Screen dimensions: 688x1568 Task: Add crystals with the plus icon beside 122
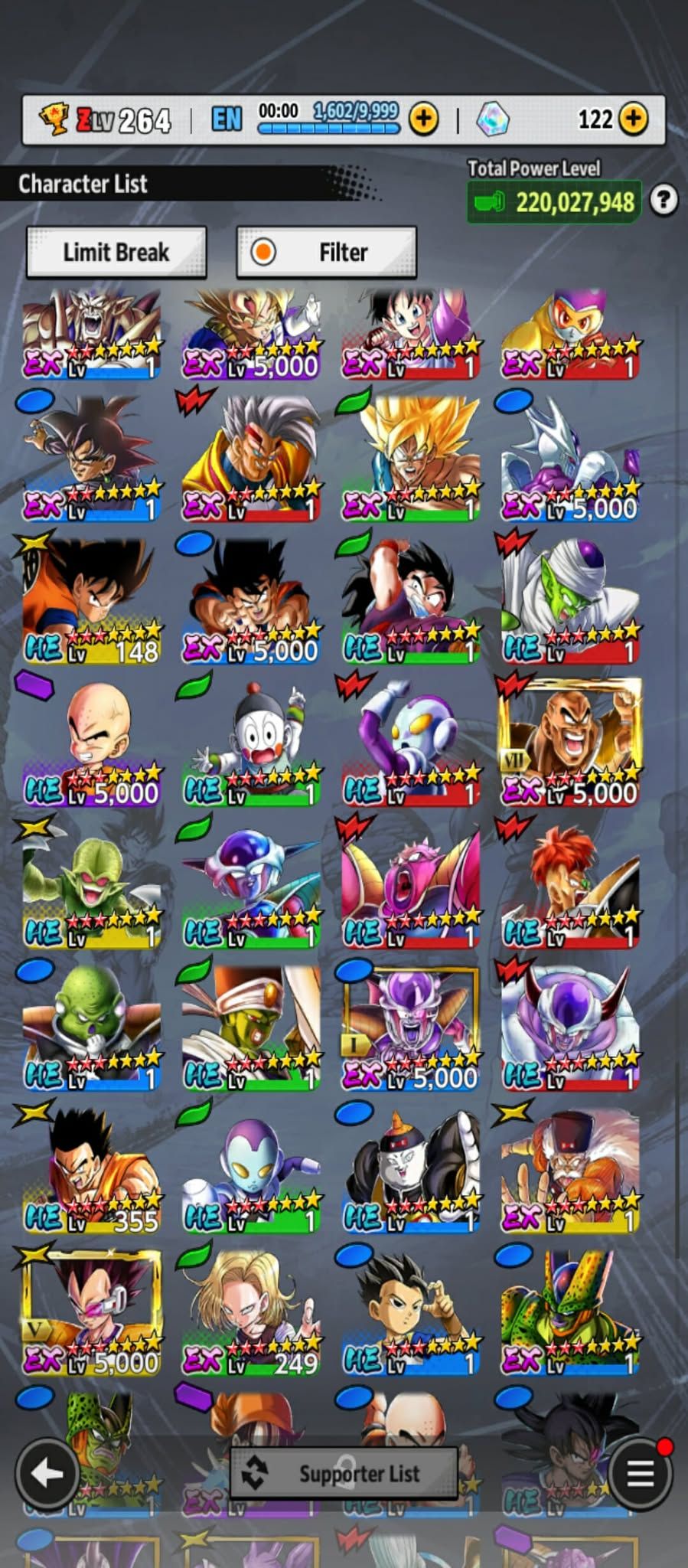coord(633,119)
